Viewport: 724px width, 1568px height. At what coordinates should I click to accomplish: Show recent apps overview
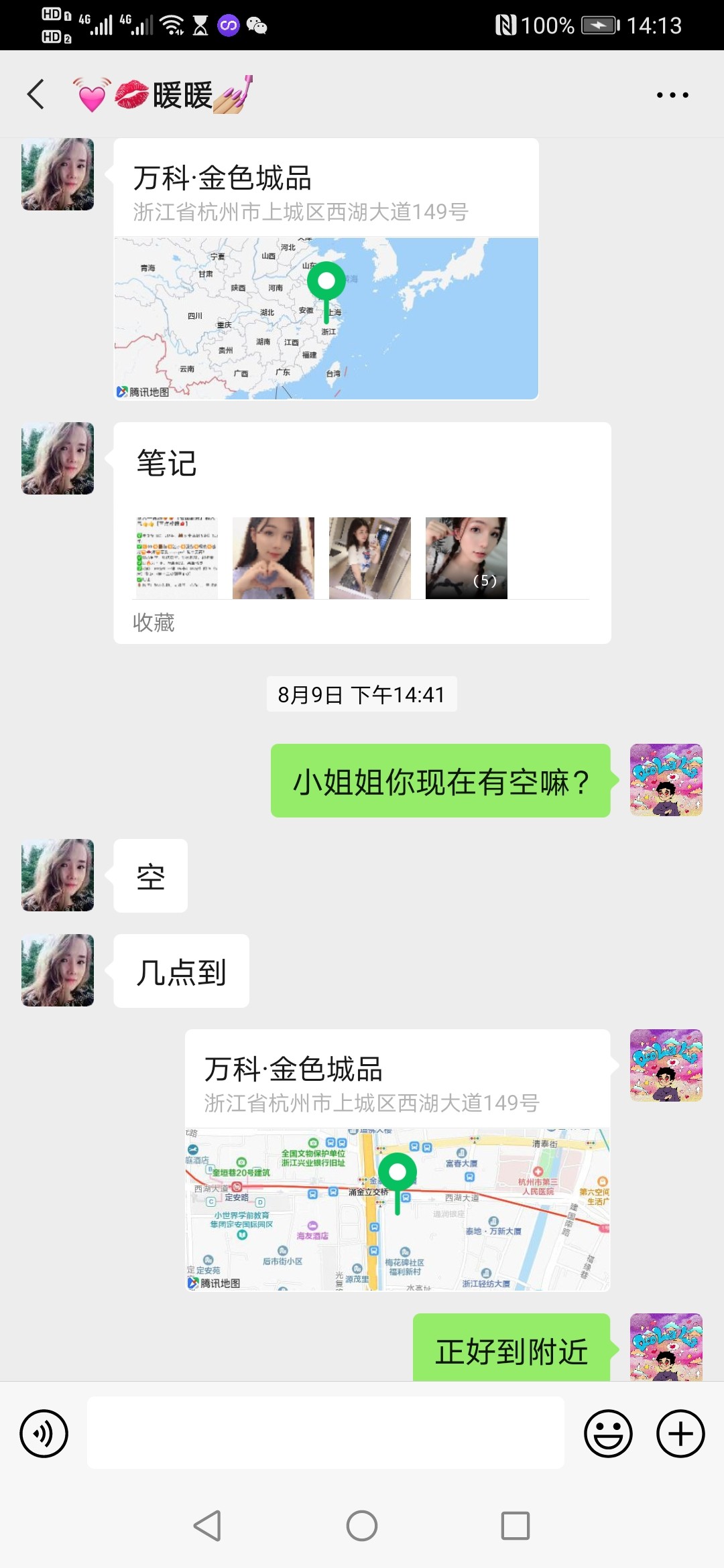click(x=516, y=1526)
